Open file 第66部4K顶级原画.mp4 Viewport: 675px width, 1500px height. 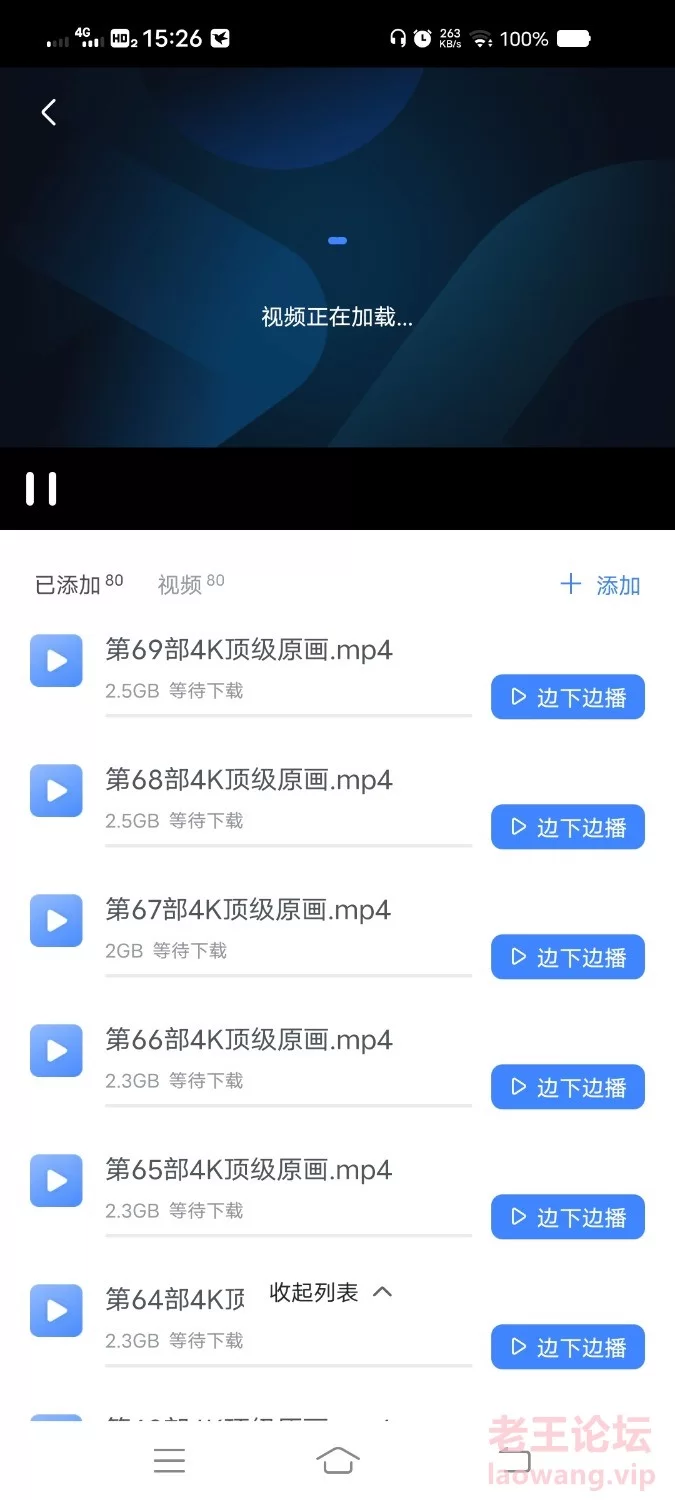click(x=249, y=1040)
